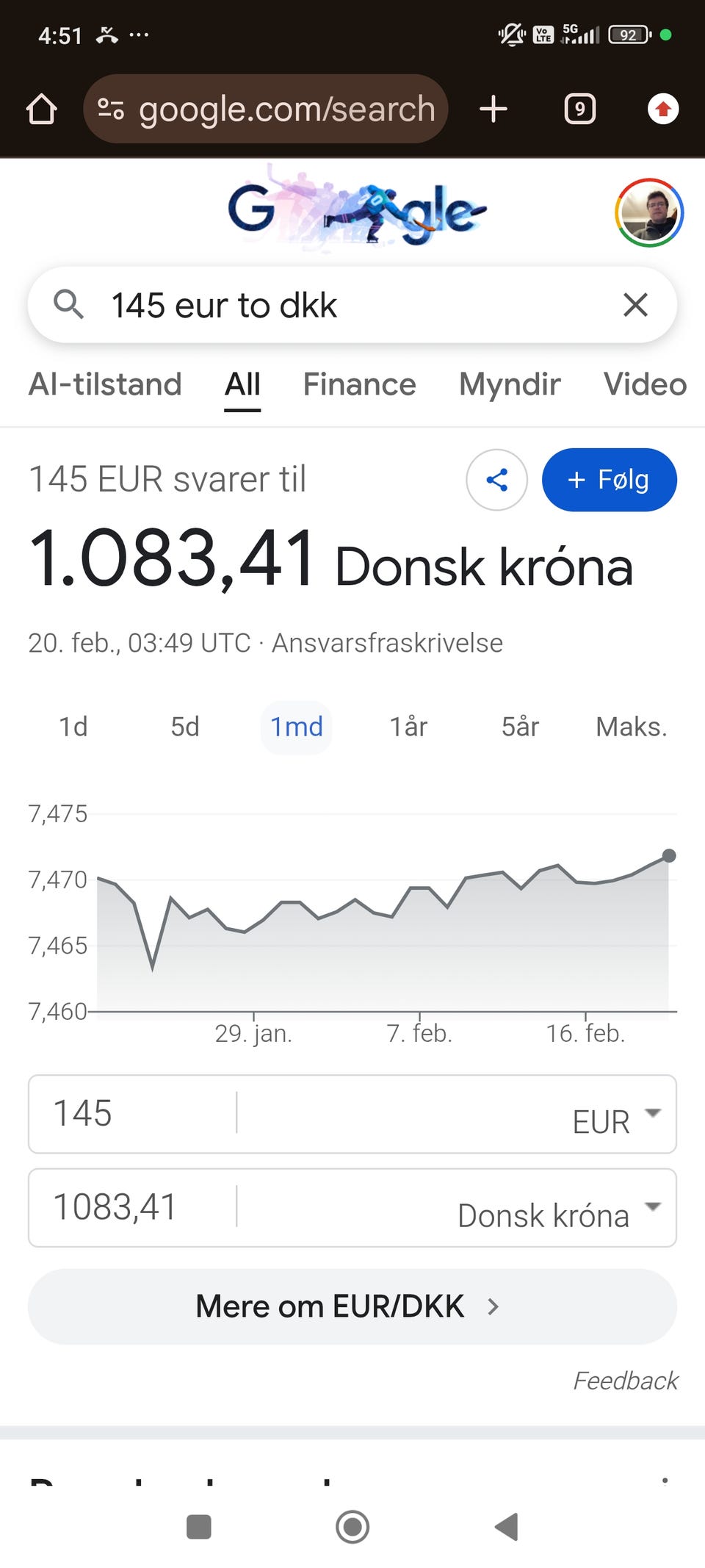Open the Ansvarsfraskrivelse disclaimer link
This screenshot has height=1568, width=705.
(x=387, y=643)
